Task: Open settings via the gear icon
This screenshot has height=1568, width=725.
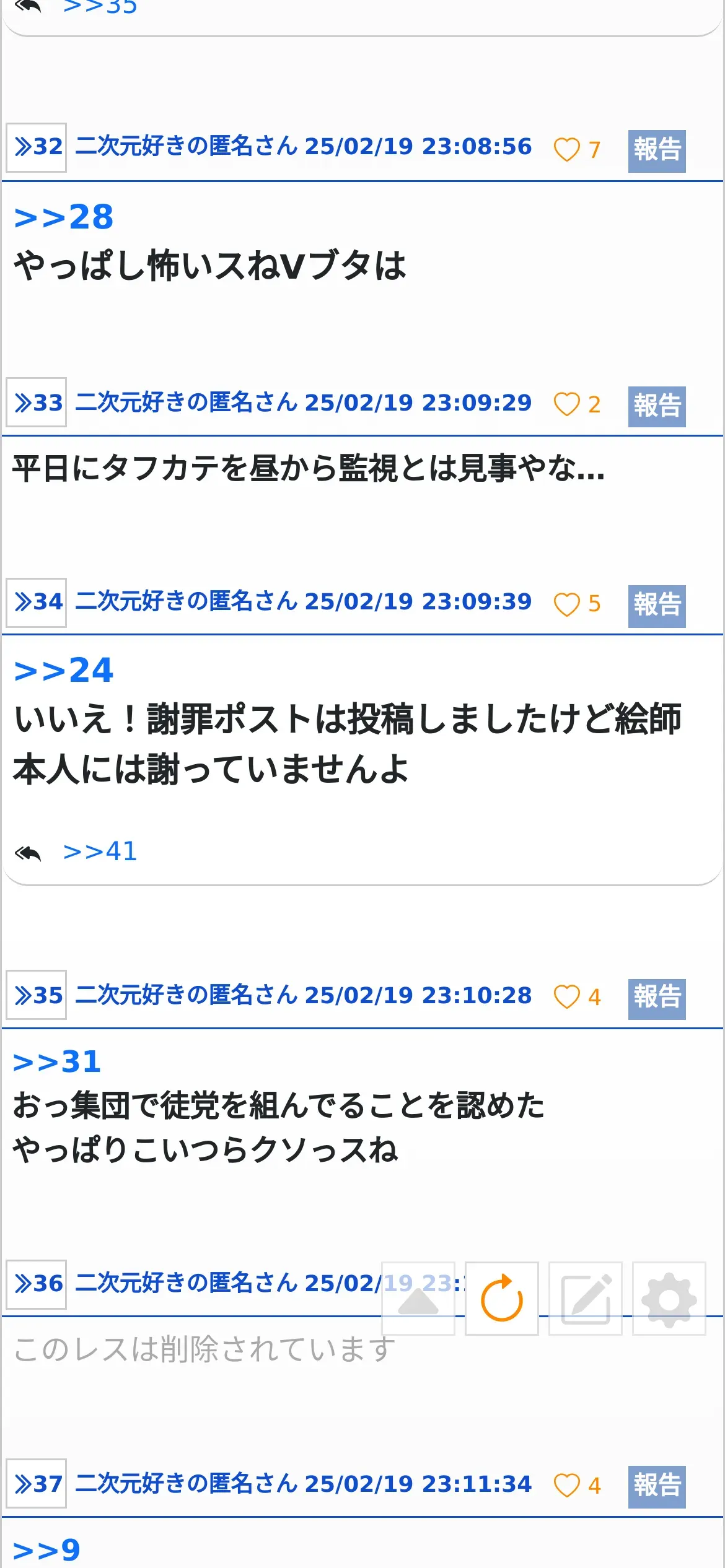Action: point(669,1298)
